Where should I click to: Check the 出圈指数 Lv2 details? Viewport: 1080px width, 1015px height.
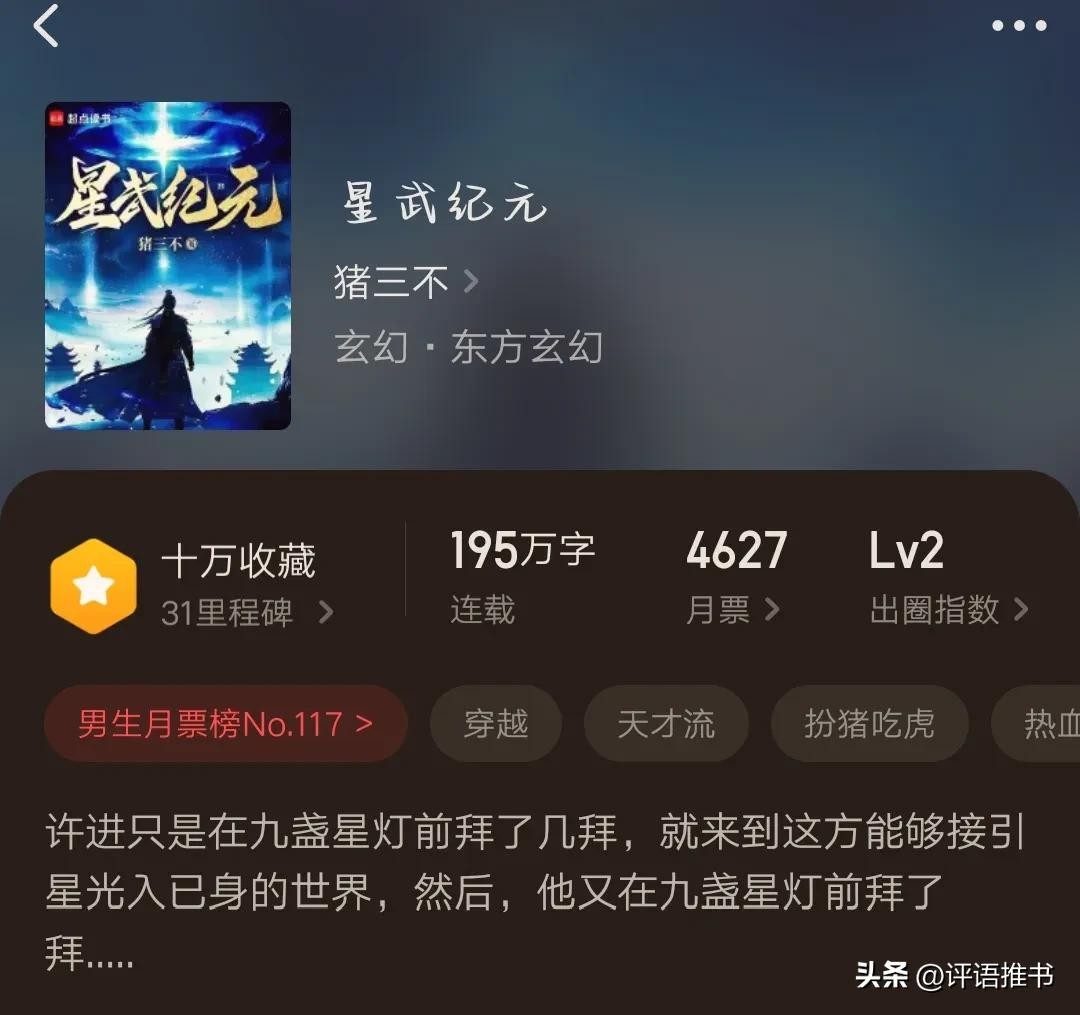point(948,609)
